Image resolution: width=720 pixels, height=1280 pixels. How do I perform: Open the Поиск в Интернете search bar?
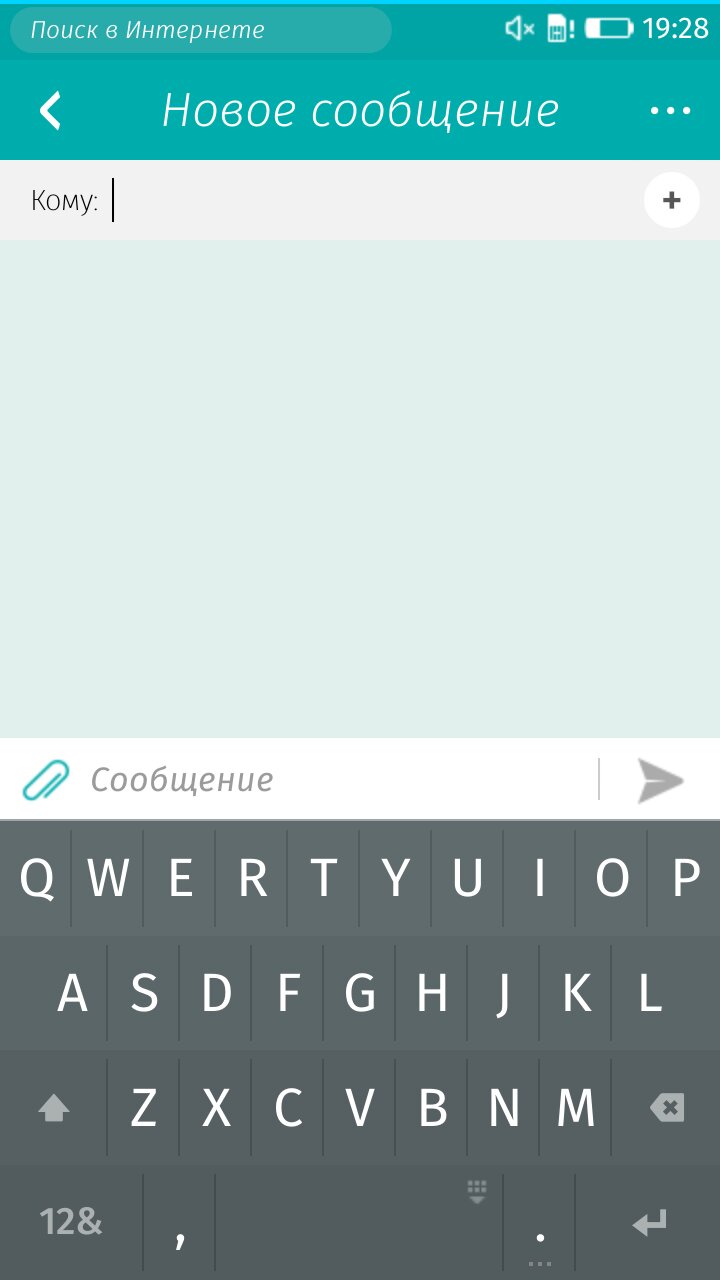tap(200, 30)
